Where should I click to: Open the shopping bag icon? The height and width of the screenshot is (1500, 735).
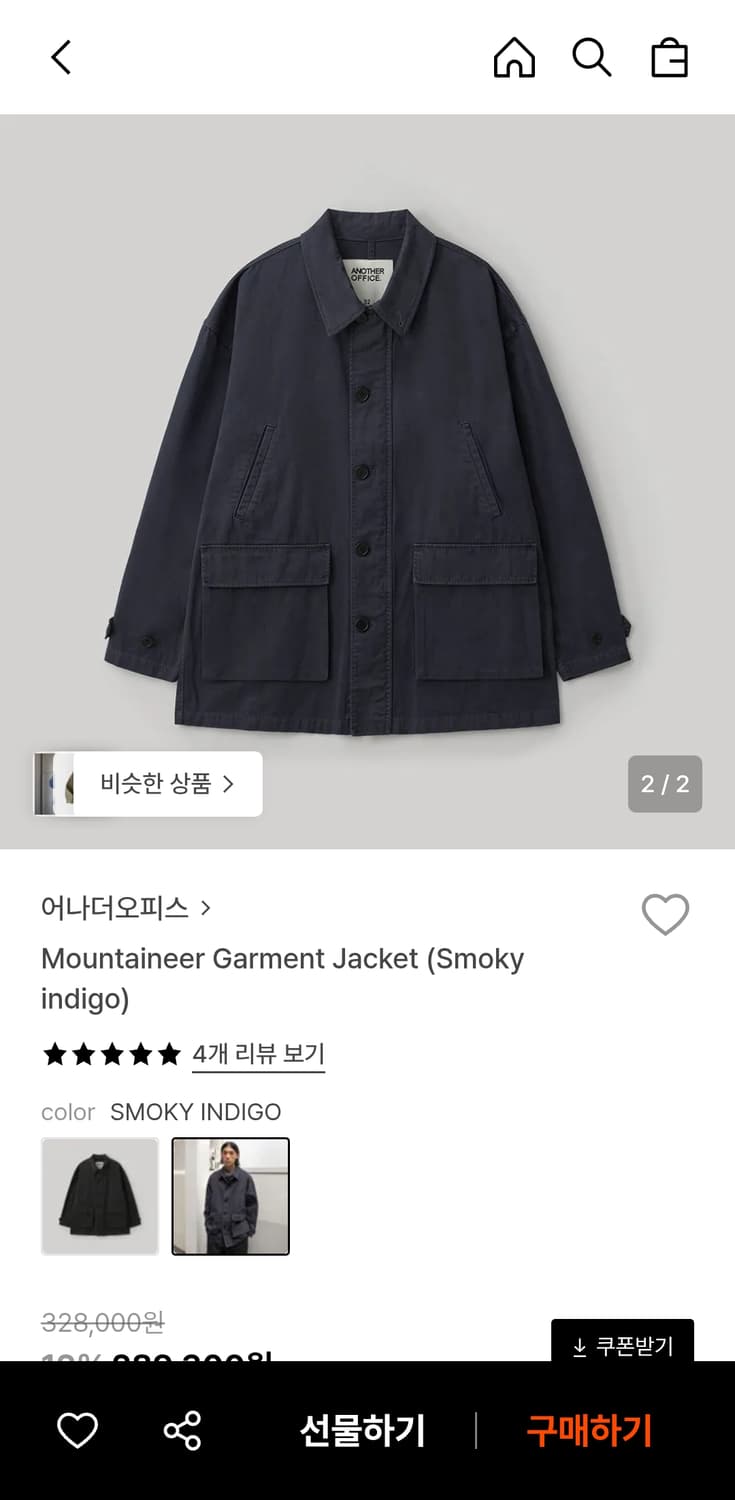click(x=670, y=57)
